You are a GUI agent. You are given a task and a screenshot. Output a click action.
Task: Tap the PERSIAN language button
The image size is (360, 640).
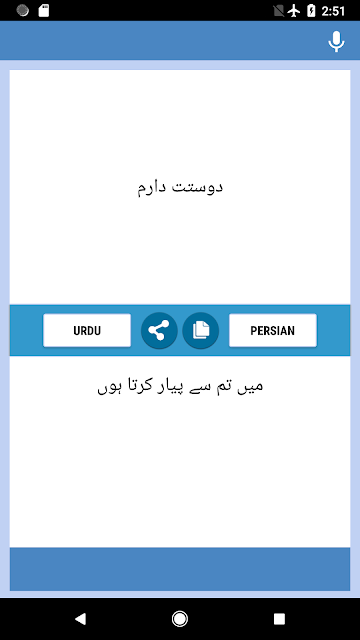point(273,330)
